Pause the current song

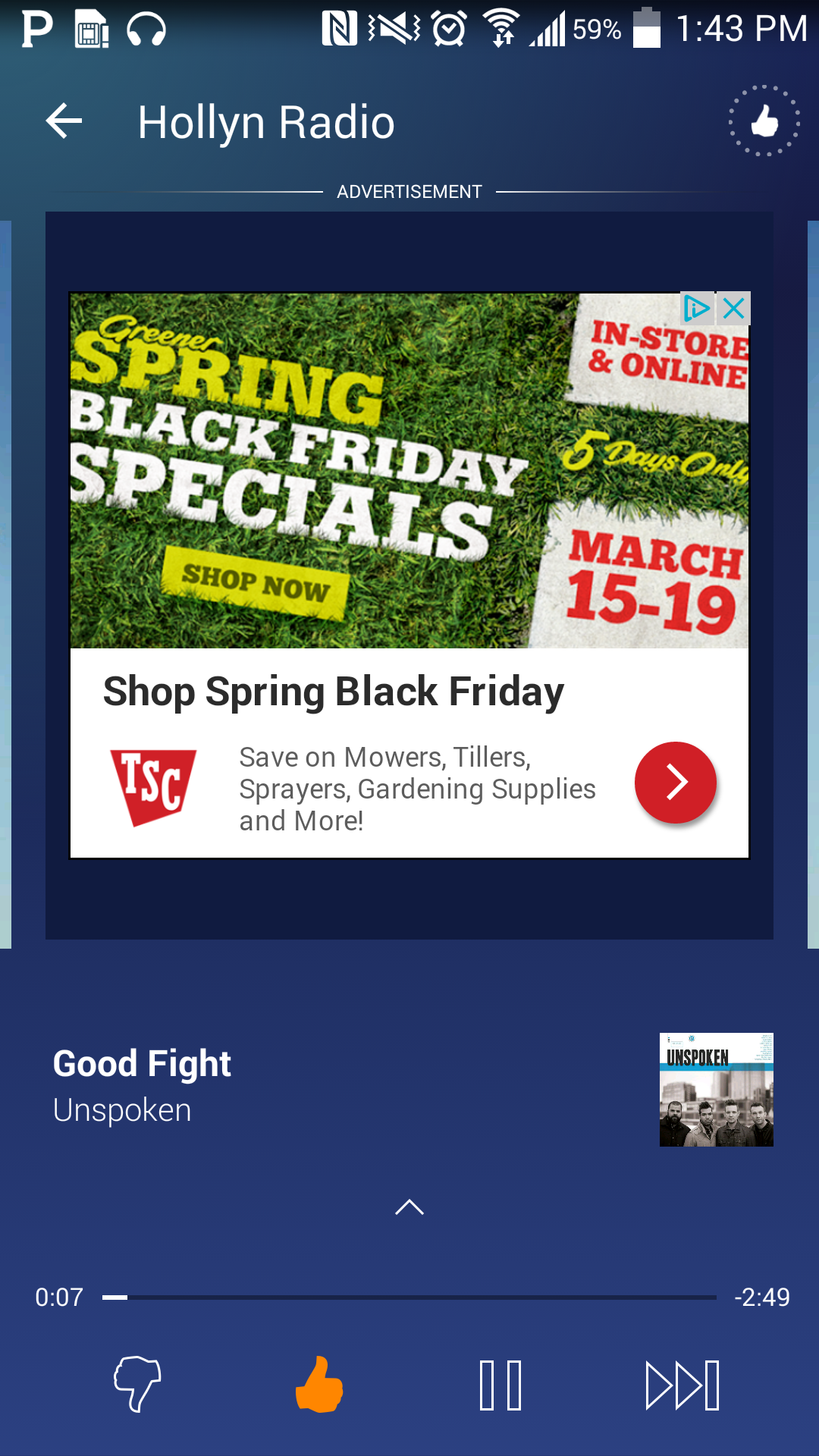tap(500, 1385)
